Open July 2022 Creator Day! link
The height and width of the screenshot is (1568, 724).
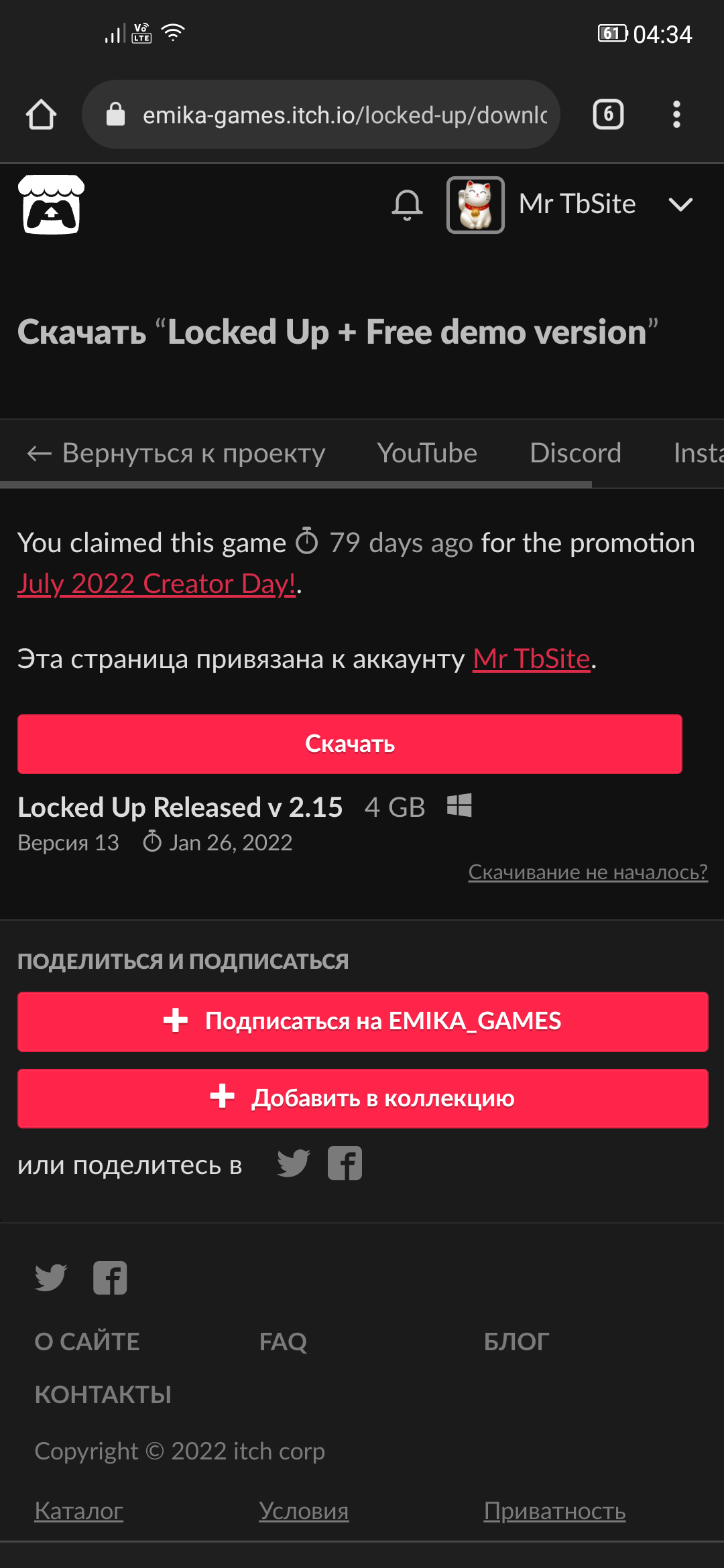click(x=156, y=584)
